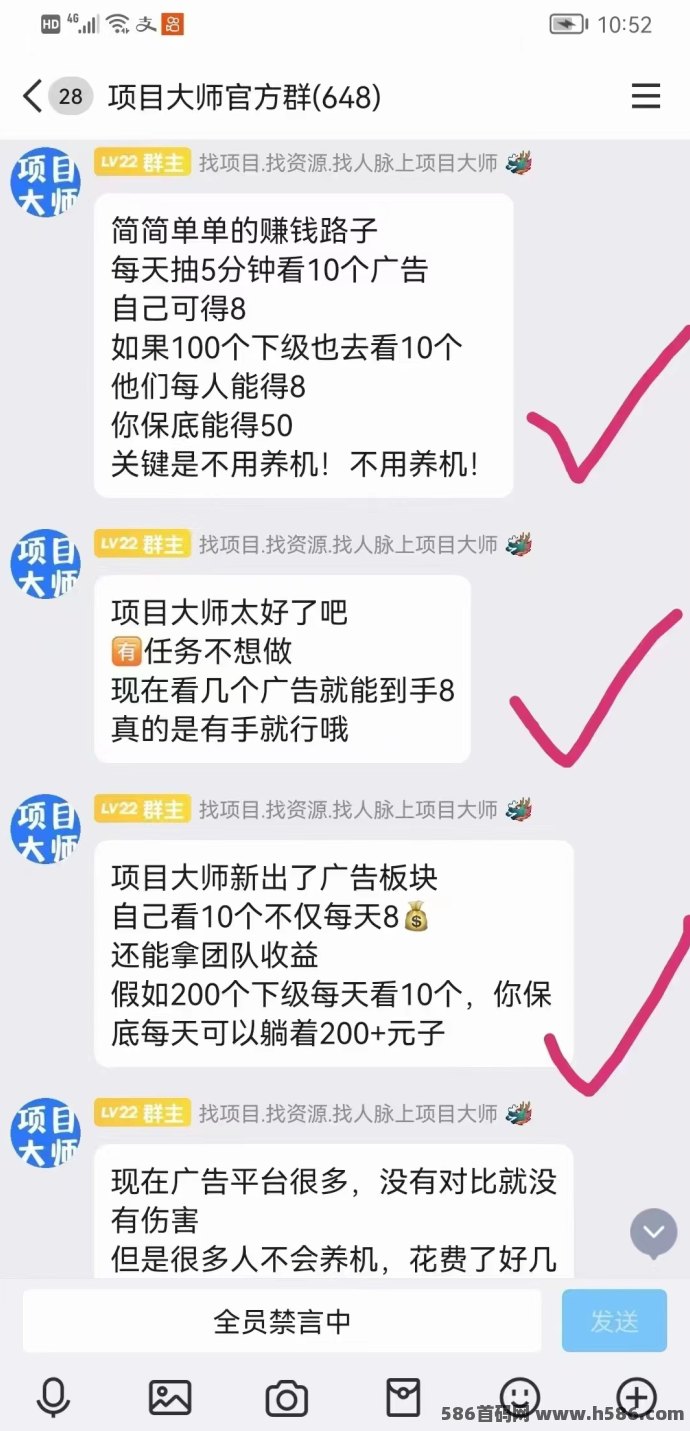Tap the muted message input field
The height and width of the screenshot is (1431, 690).
[x=282, y=1321]
